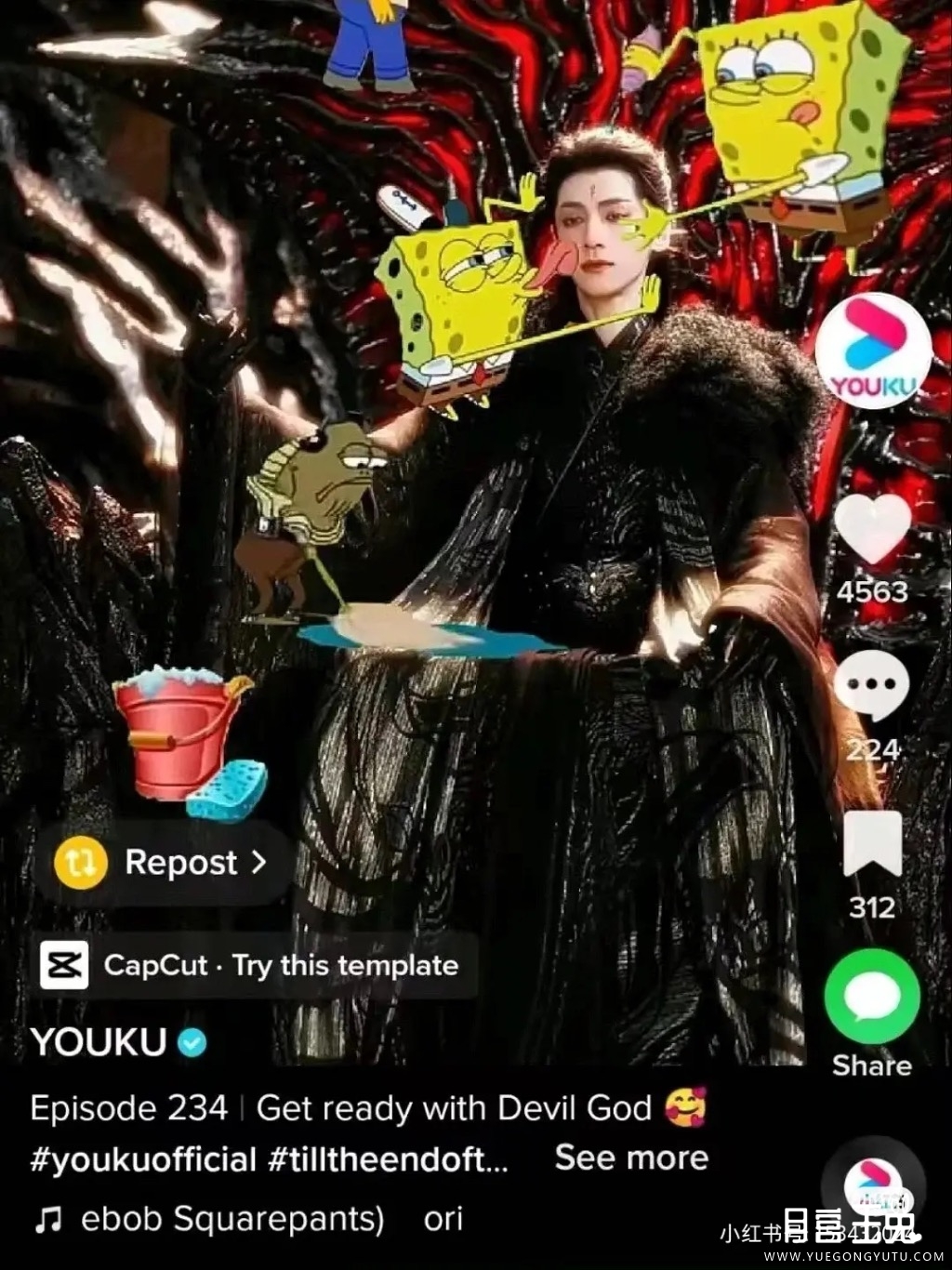
Task: Open YOUKU's profile avatar
Action: pyautogui.click(x=872, y=351)
